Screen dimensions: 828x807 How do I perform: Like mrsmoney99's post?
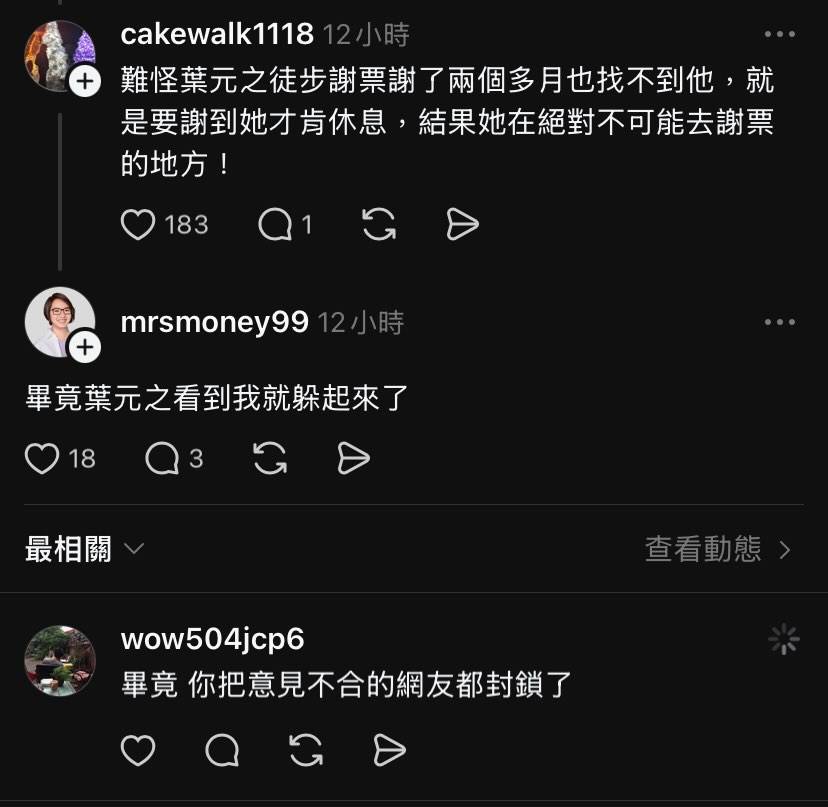(x=42, y=459)
